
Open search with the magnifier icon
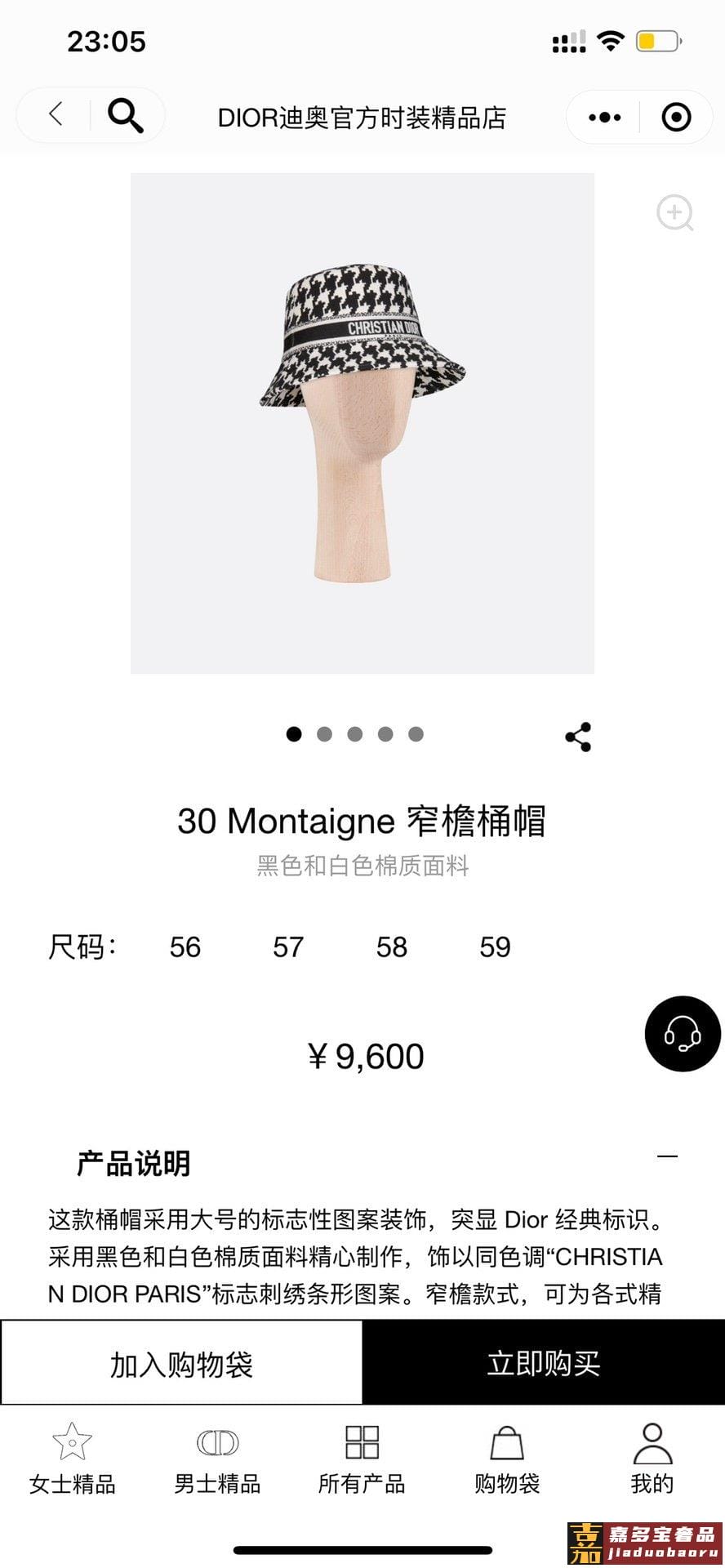(x=125, y=116)
